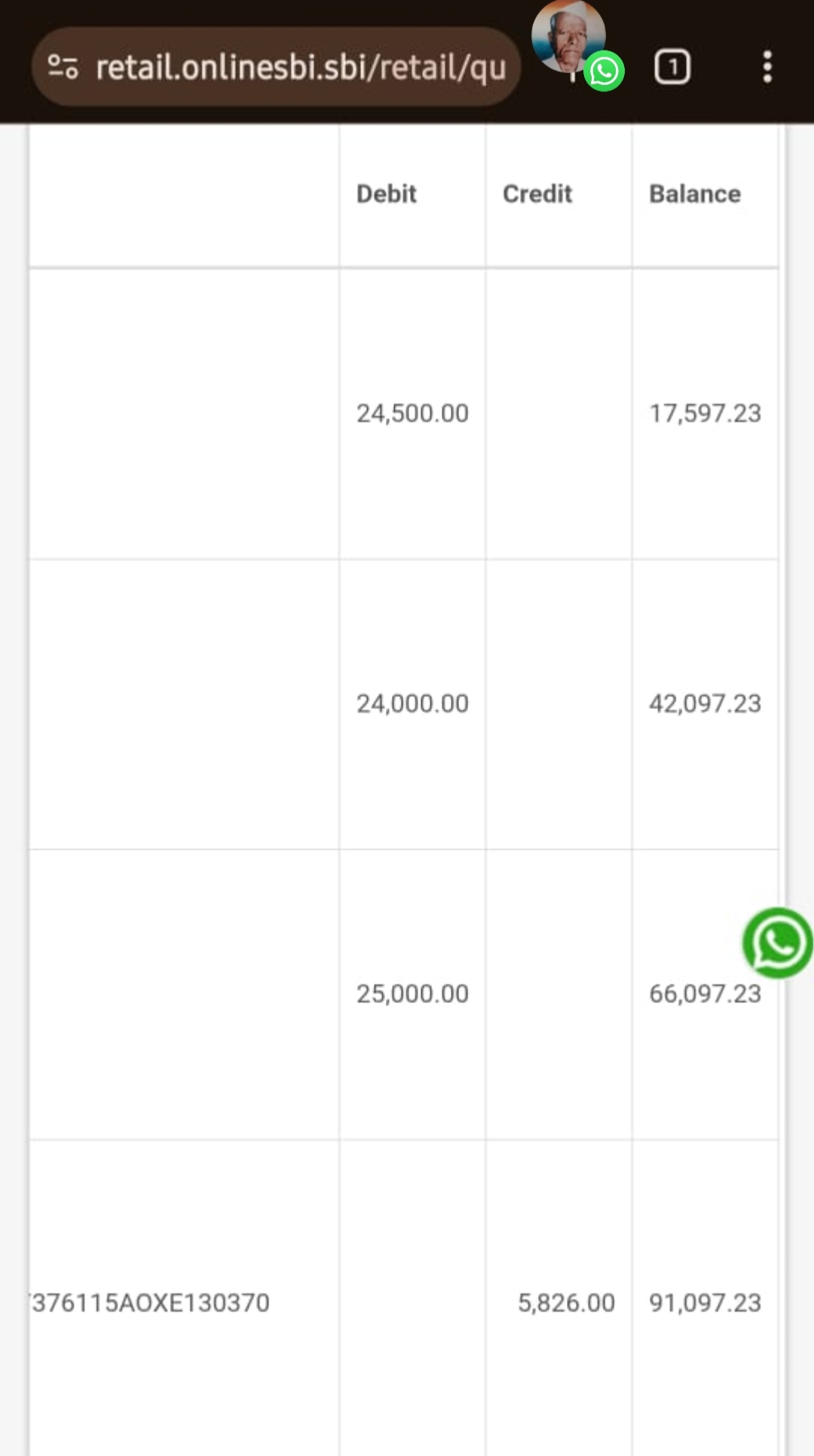View site information icon in address bar
This screenshot has height=1456, width=814.
tap(63, 68)
